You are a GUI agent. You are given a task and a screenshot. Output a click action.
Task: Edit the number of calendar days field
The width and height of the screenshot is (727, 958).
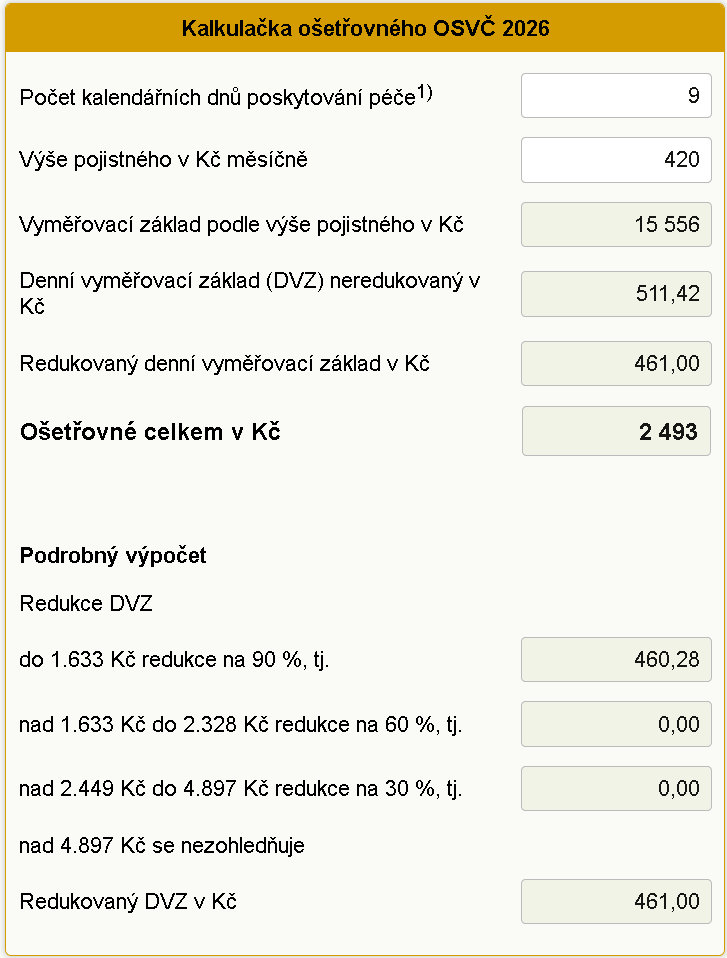(x=616, y=95)
